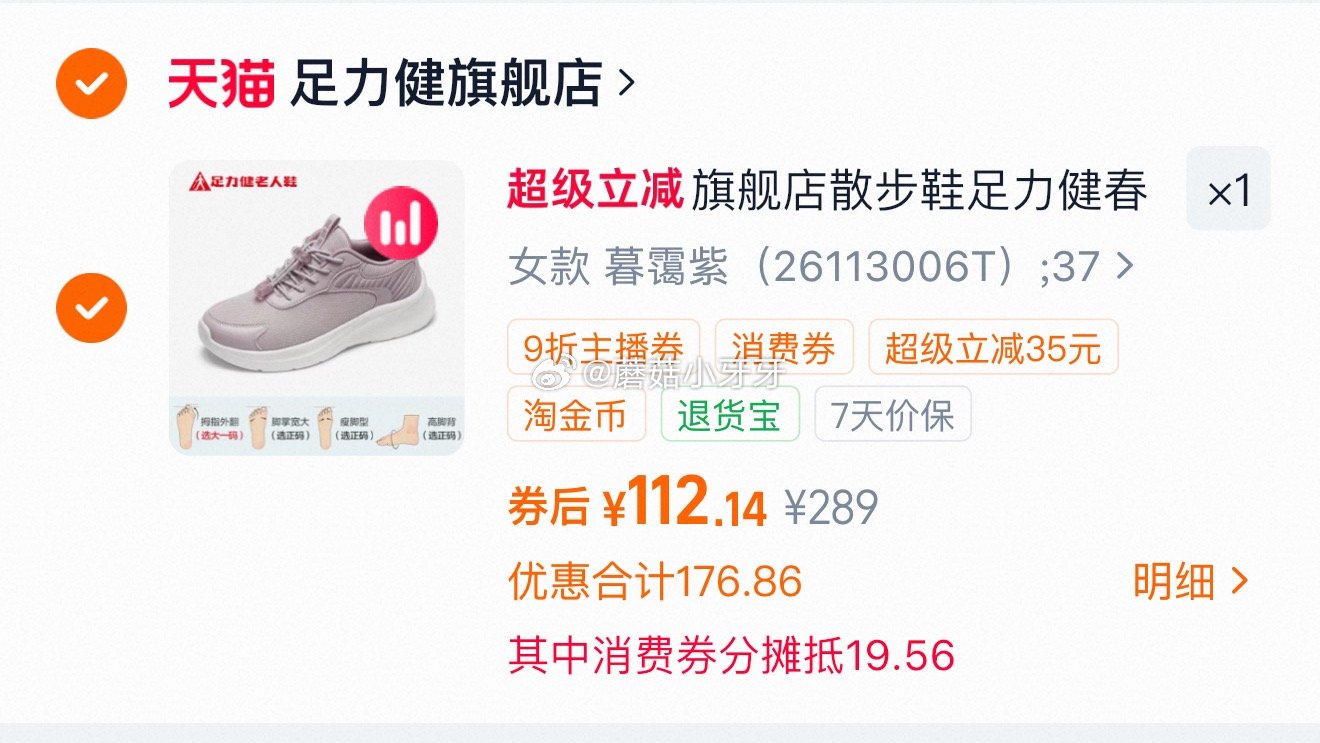
Task: Tap the 9折主播券 coupon tag
Action: pos(604,348)
